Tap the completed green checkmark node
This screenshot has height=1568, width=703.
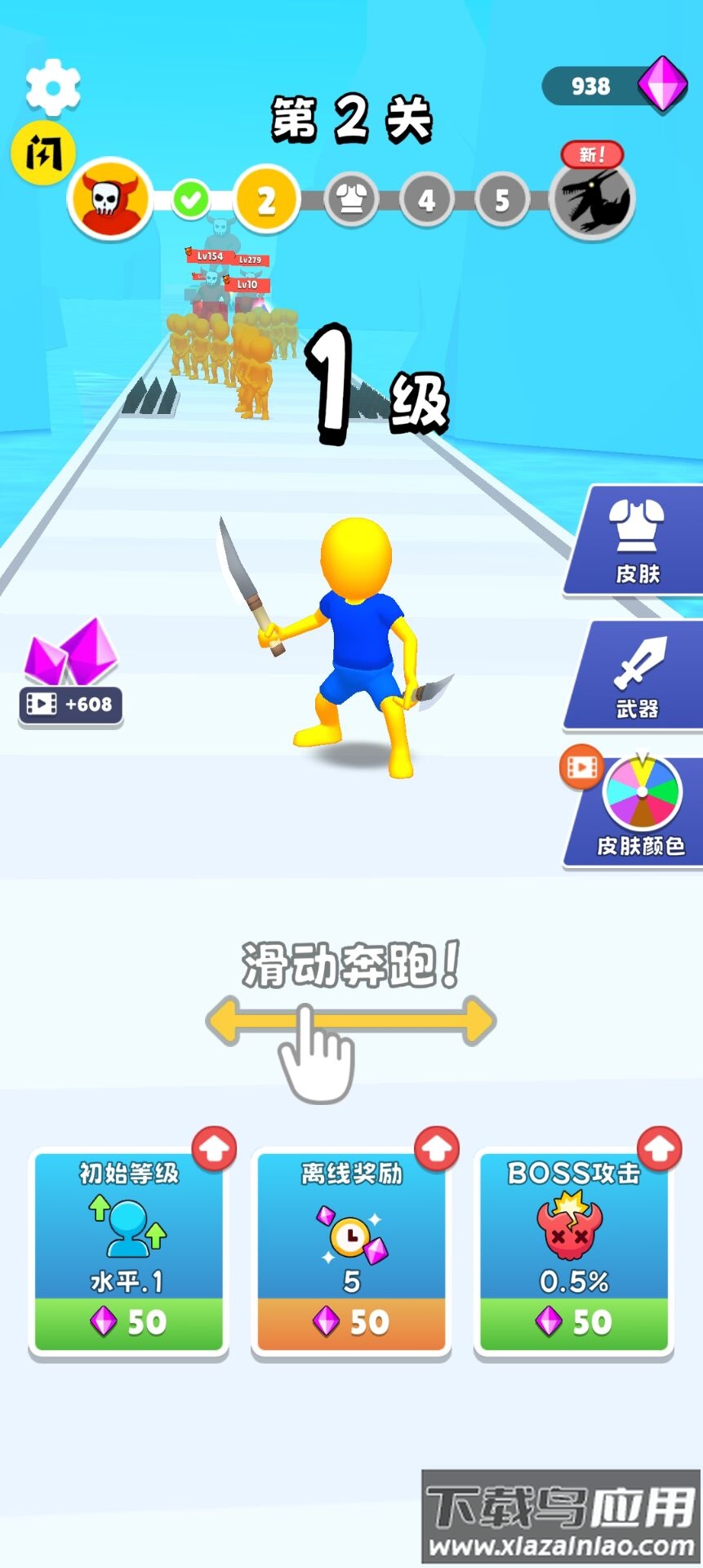[x=189, y=198]
